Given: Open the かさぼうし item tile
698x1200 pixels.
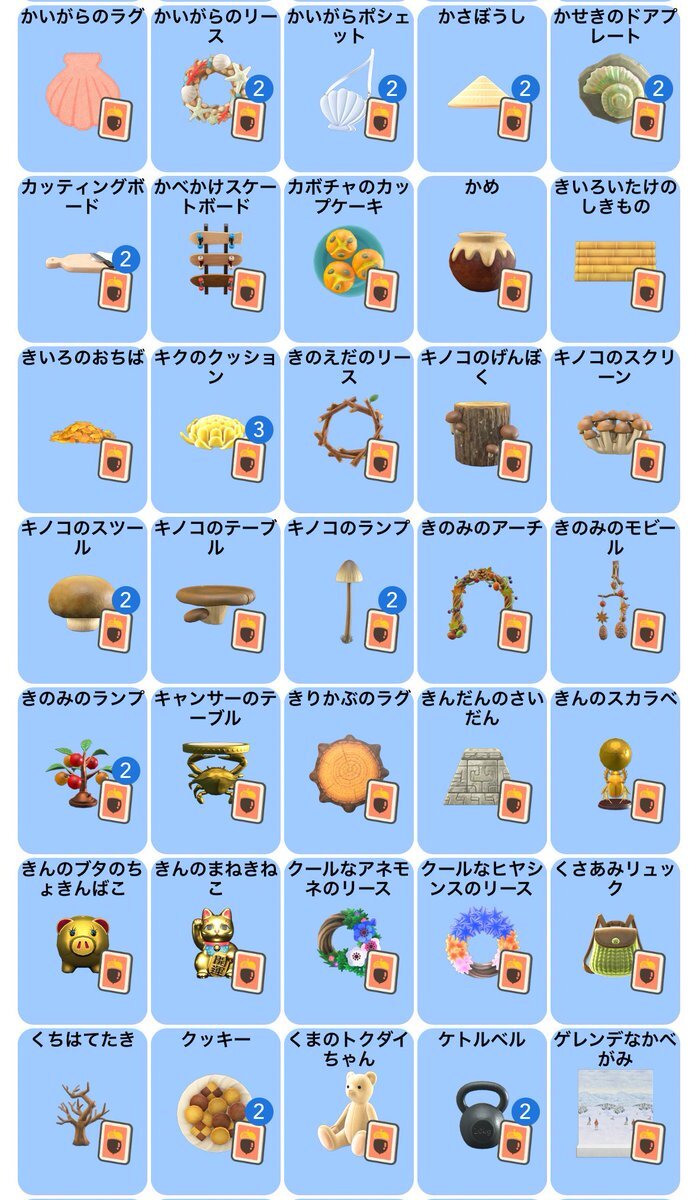Looking at the screenshot, I should pos(481,90).
